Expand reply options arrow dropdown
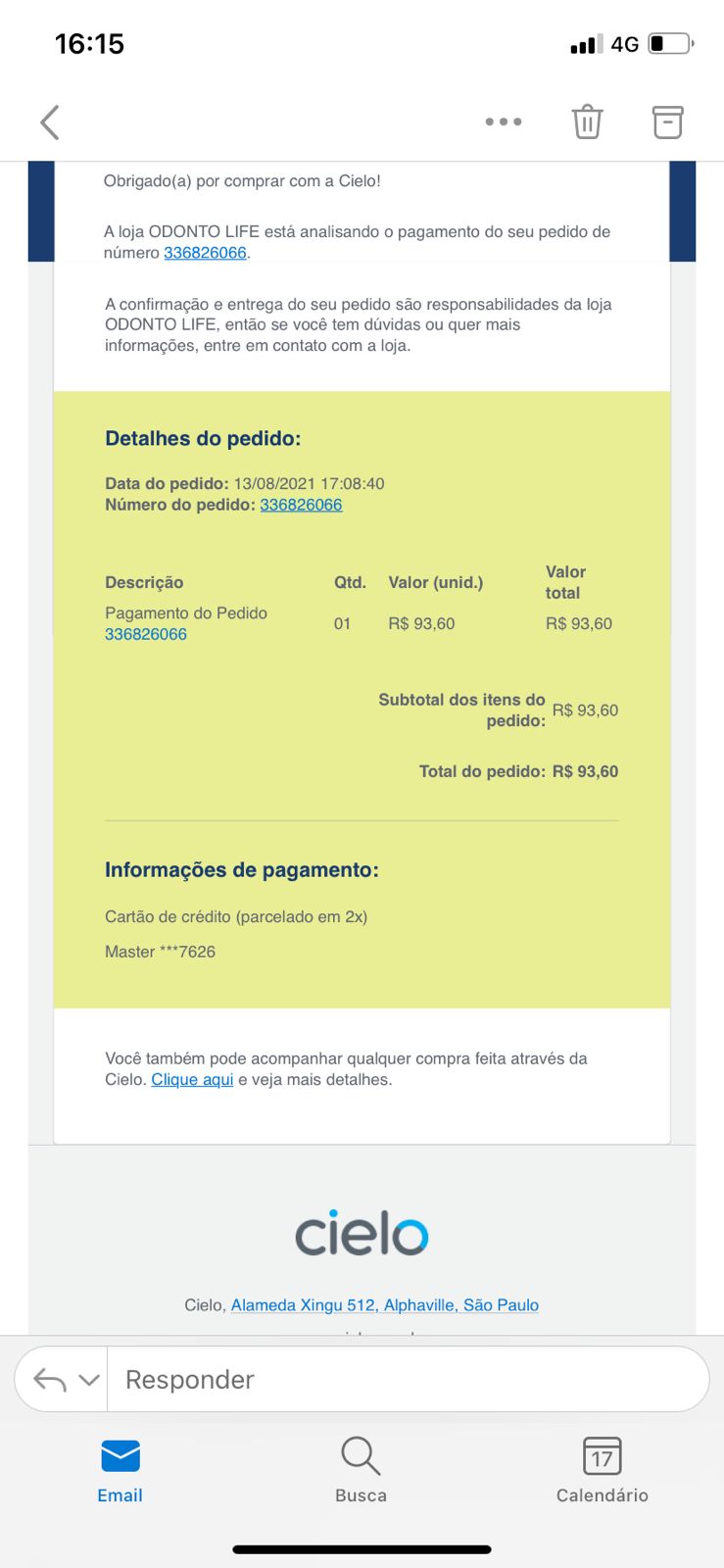724x1568 pixels. pos(88,1380)
